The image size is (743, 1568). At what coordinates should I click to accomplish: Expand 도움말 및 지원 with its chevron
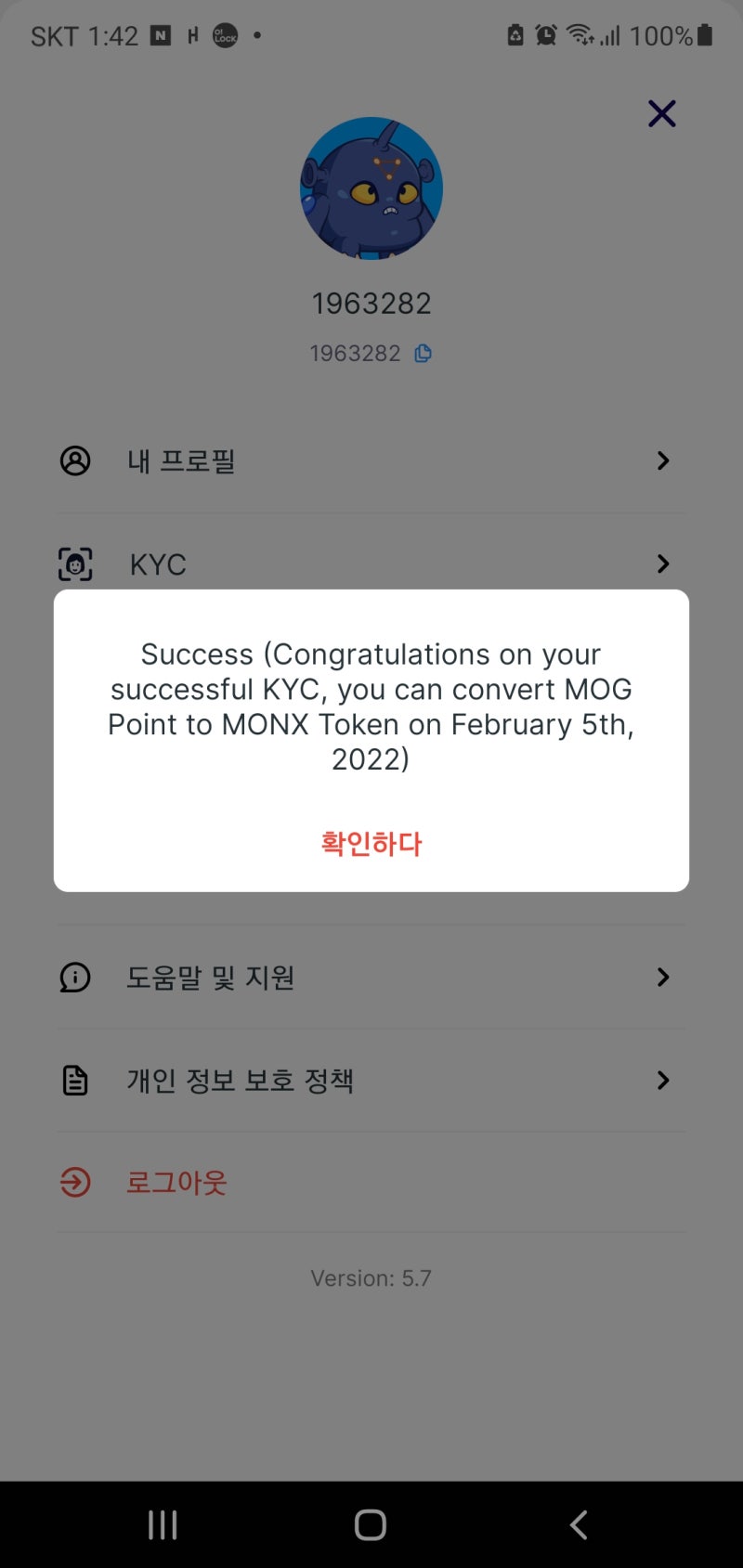662,977
